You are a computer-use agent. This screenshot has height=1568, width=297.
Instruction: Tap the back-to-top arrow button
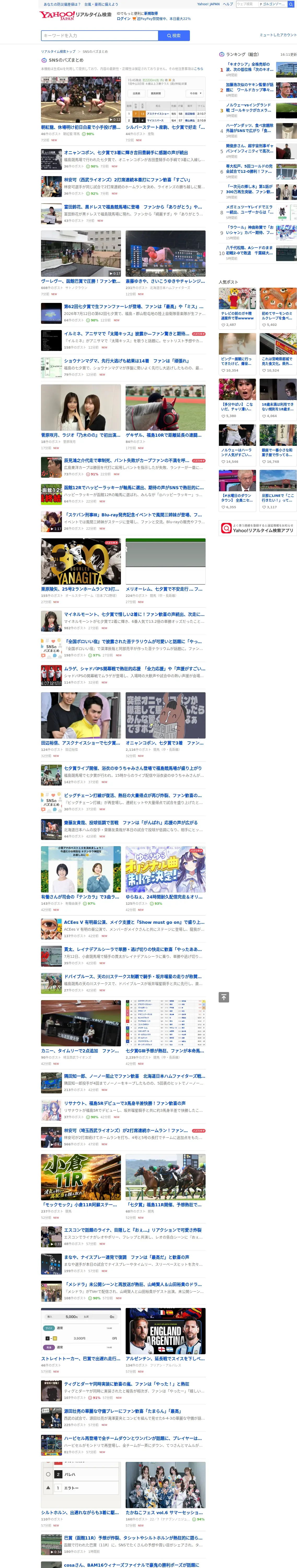click(224, 997)
